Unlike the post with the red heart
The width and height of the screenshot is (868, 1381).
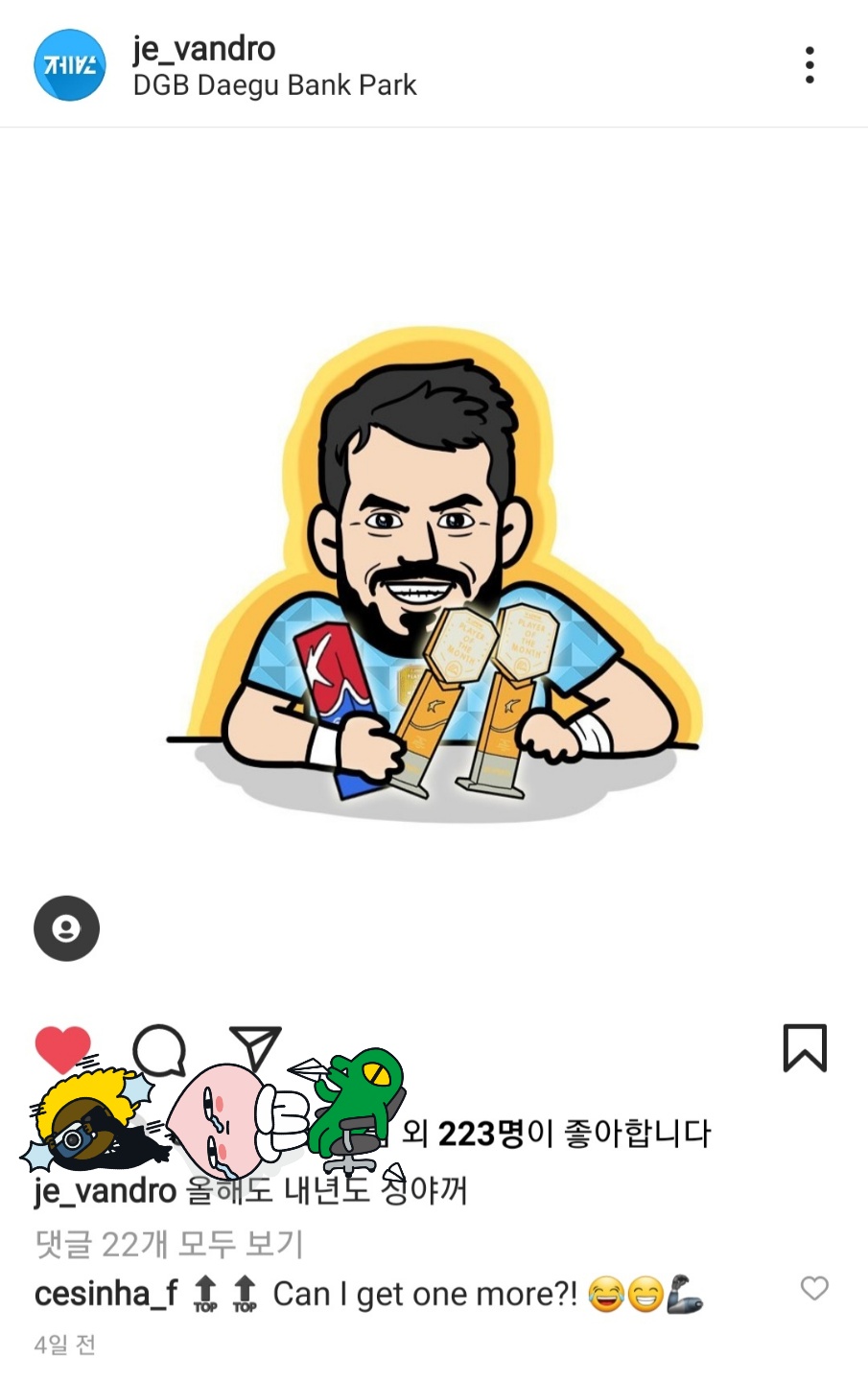pos(62,1047)
